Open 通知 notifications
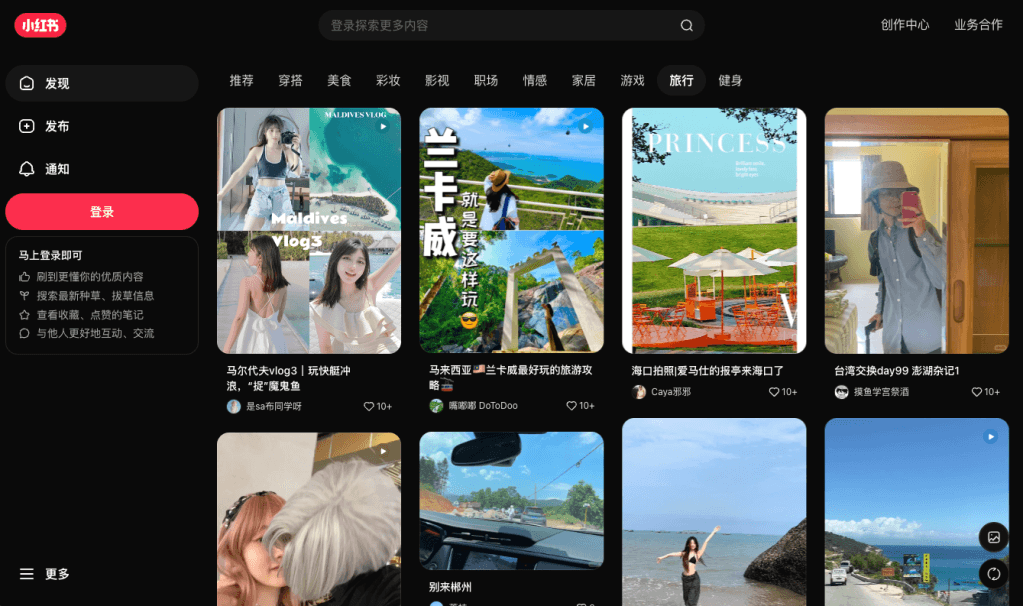This screenshot has width=1023, height=606. 102,169
